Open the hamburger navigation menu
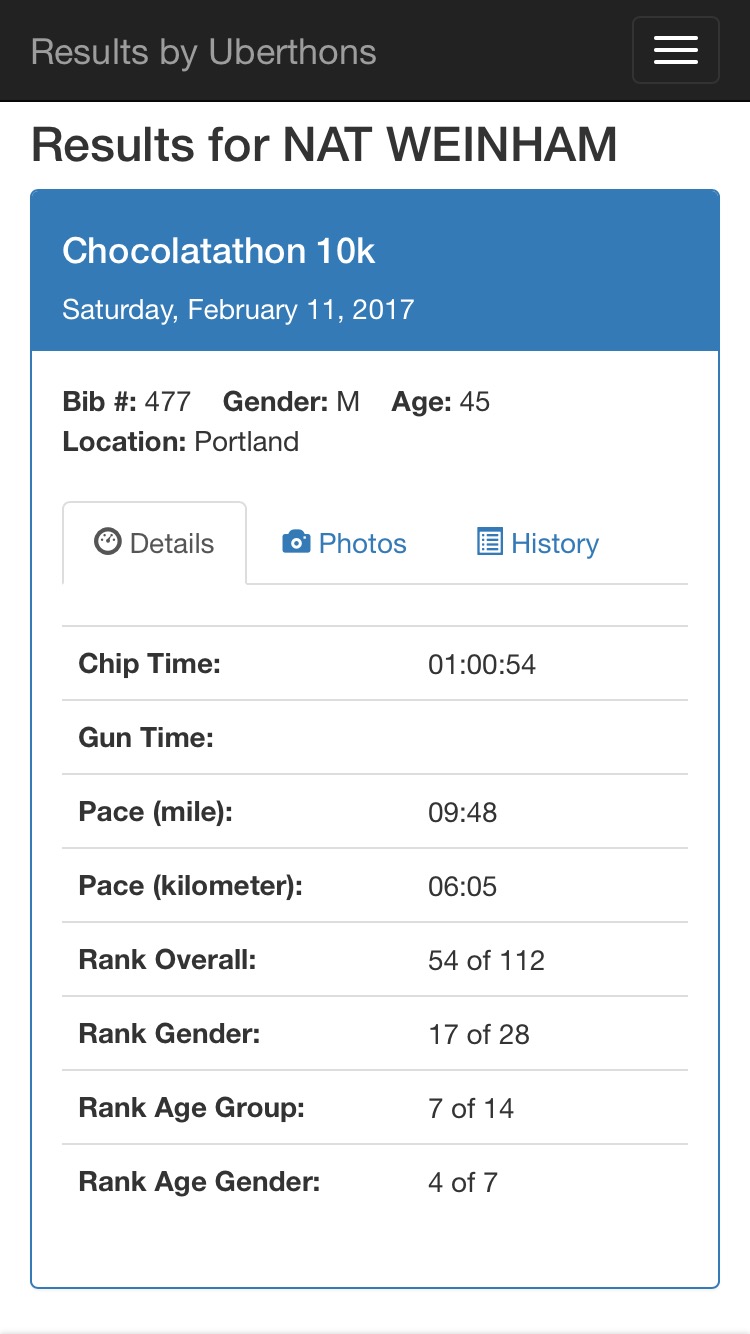The width and height of the screenshot is (750, 1334). 675,50
